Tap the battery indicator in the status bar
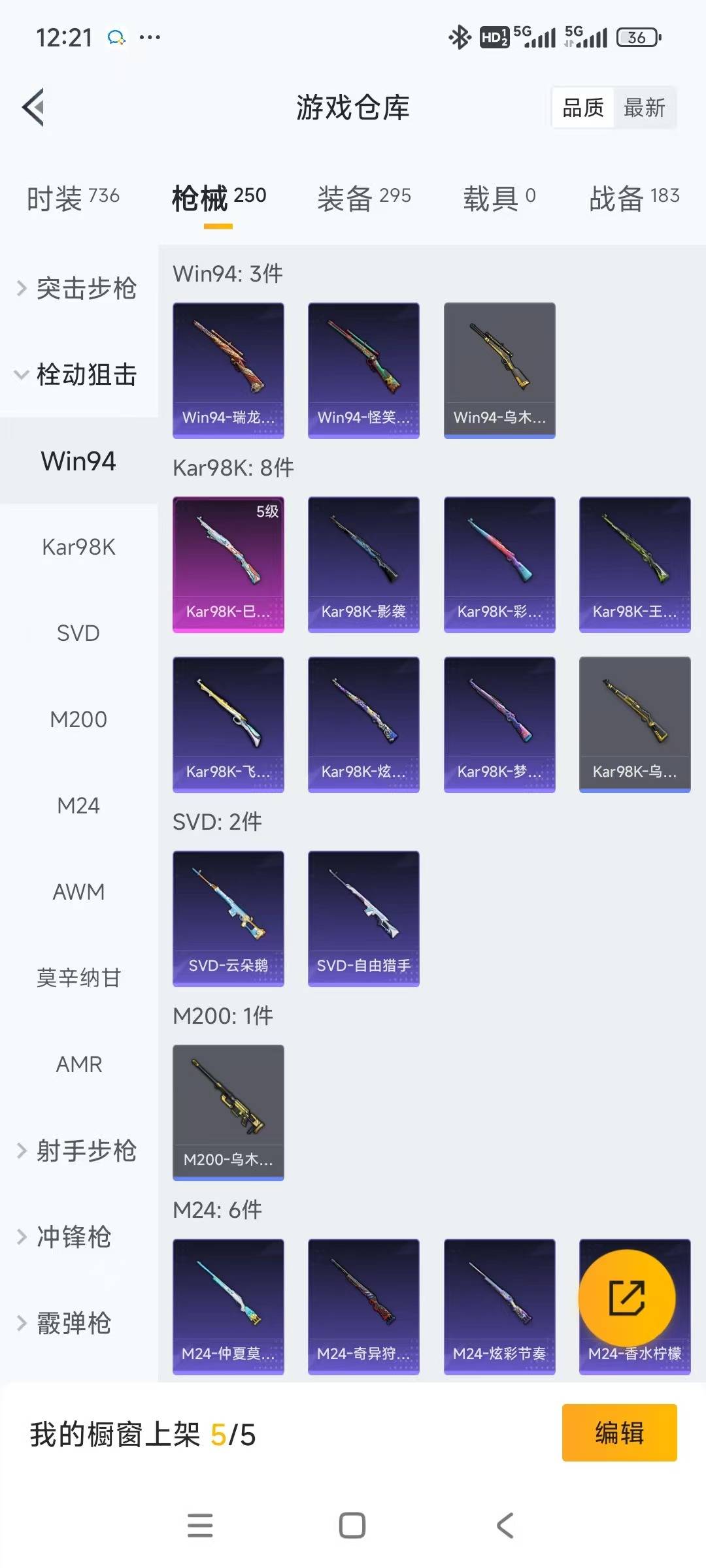This screenshot has height=1568, width=706. click(639, 37)
